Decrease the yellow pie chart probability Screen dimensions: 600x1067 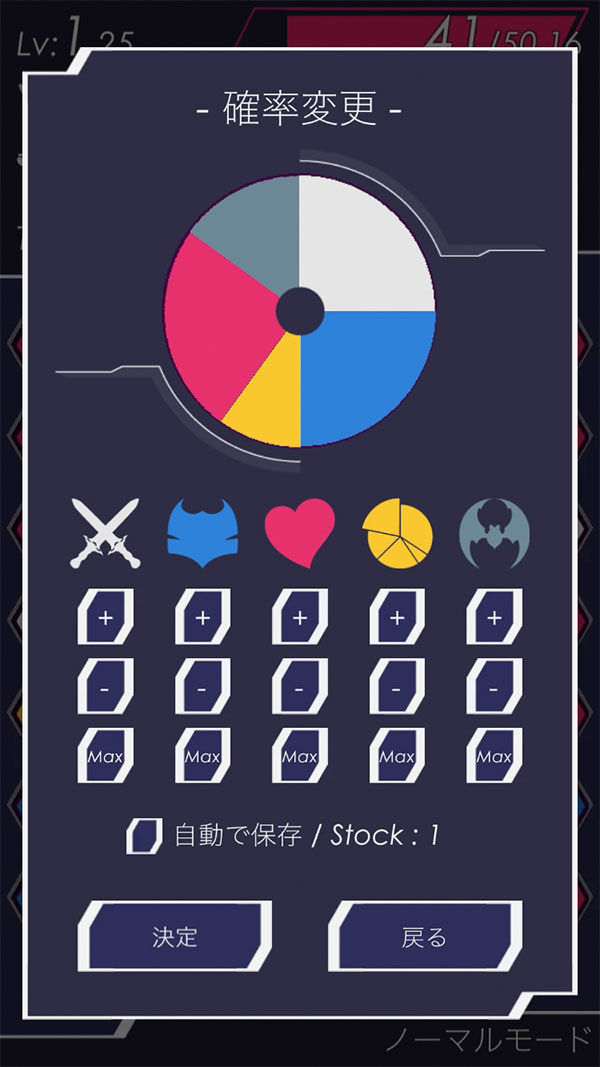(x=396, y=687)
